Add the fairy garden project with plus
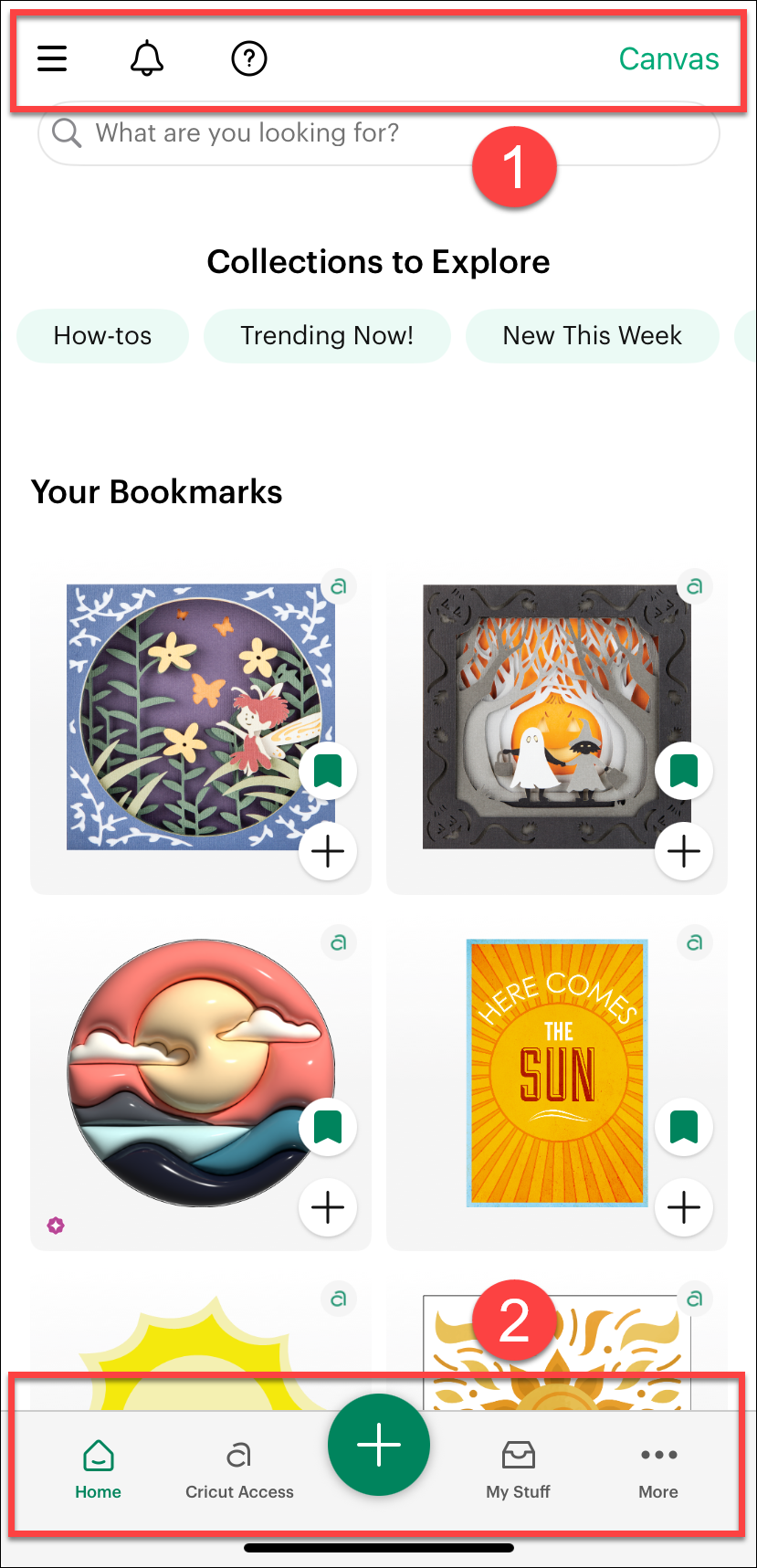757x1568 pixels. (x=328, y=851)
